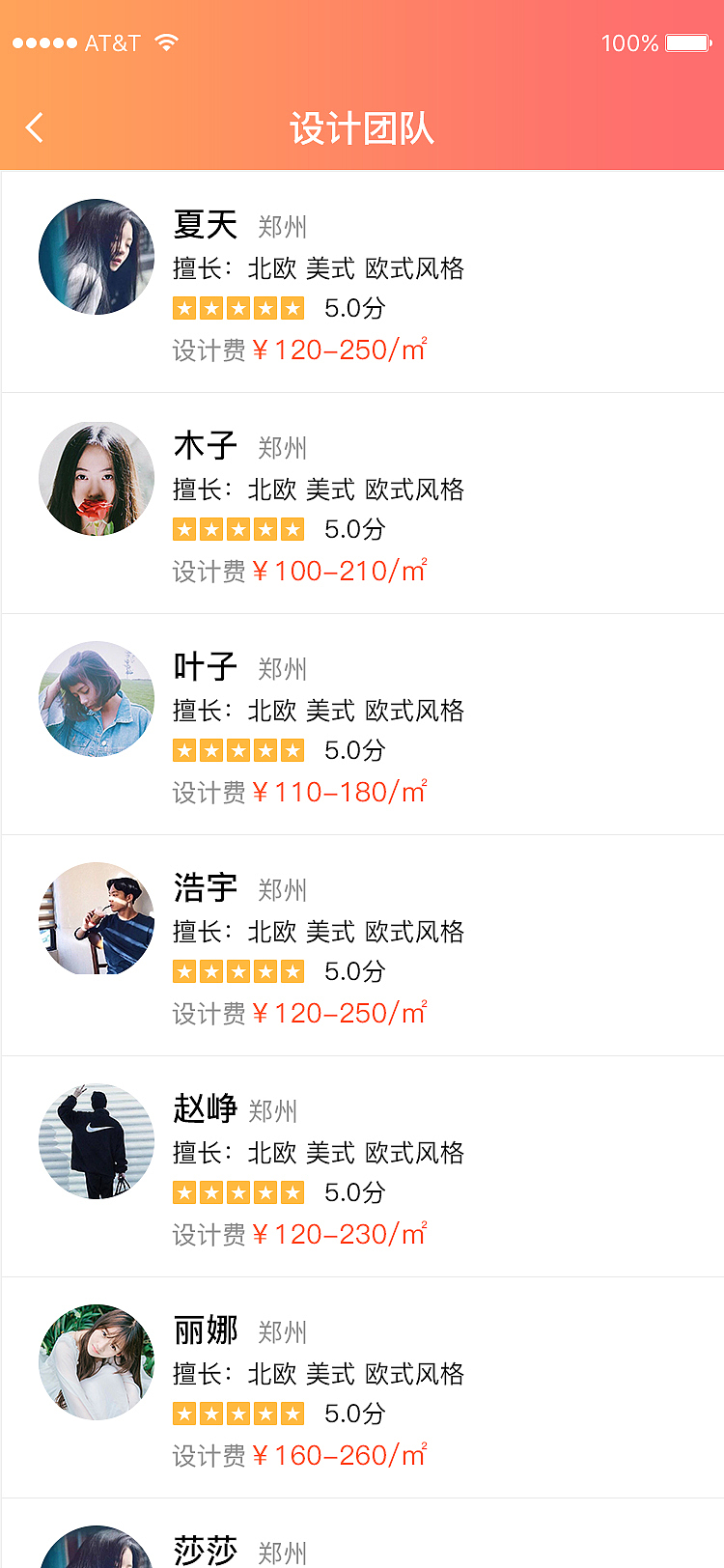Open designer 夏天's profile avatar
This screenshot has width=724, height=1568.
(x=96, y=257)
